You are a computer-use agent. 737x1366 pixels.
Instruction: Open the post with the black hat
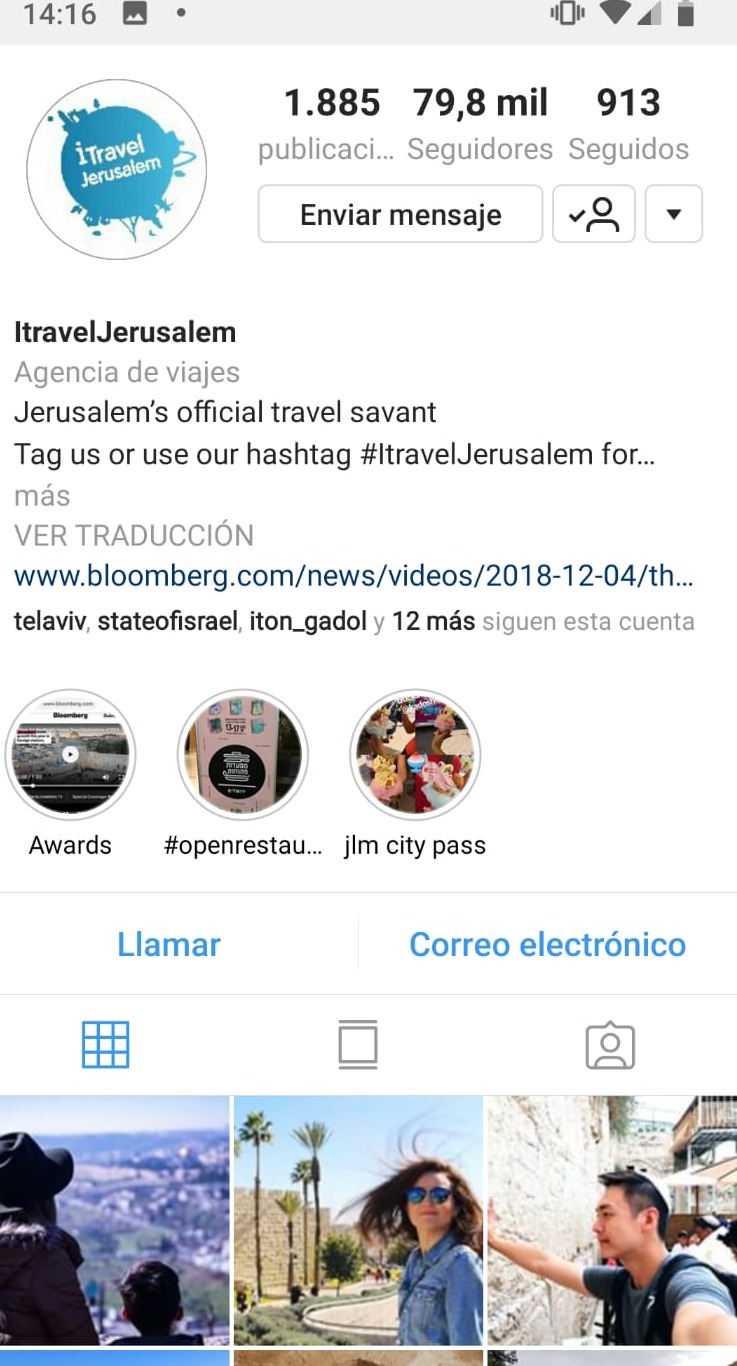pos(114,1220)
